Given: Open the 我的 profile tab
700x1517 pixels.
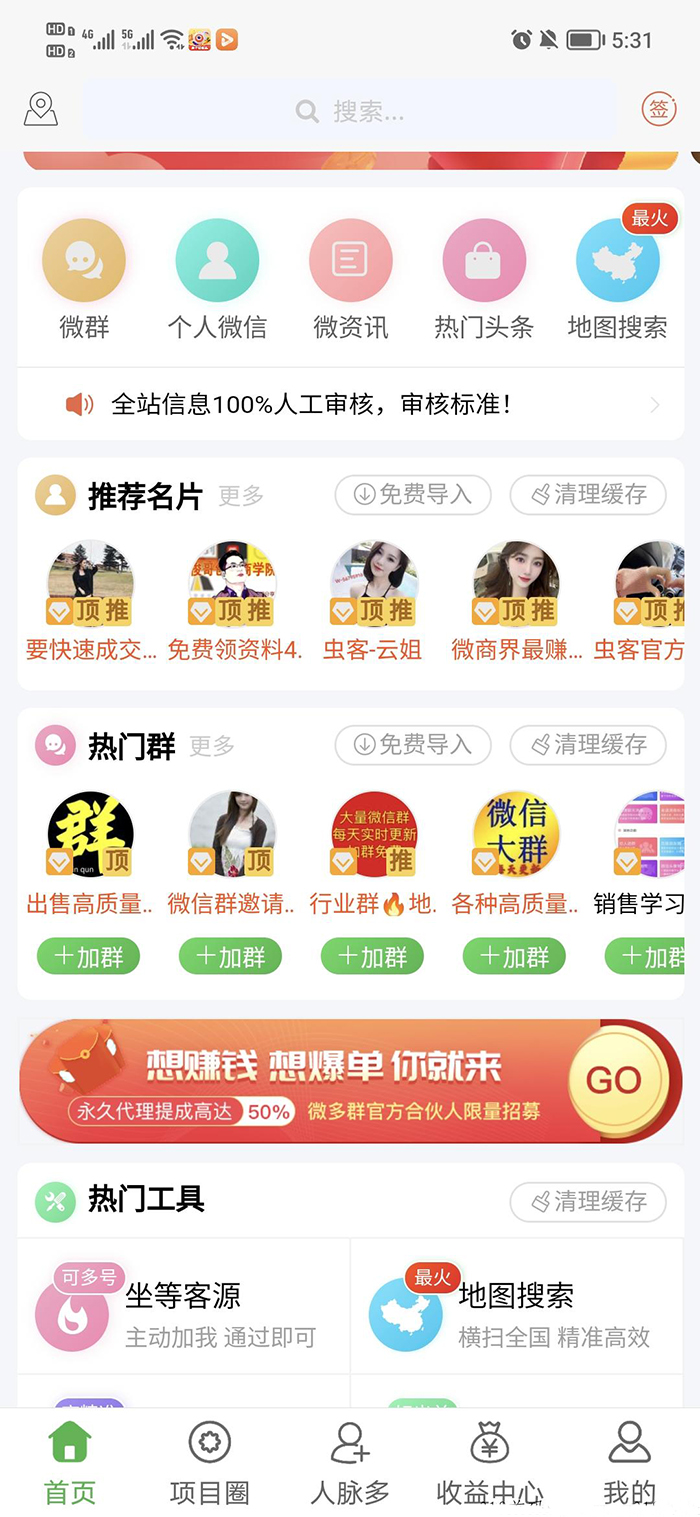Looking at the screenshot, I should (630, 1464).
